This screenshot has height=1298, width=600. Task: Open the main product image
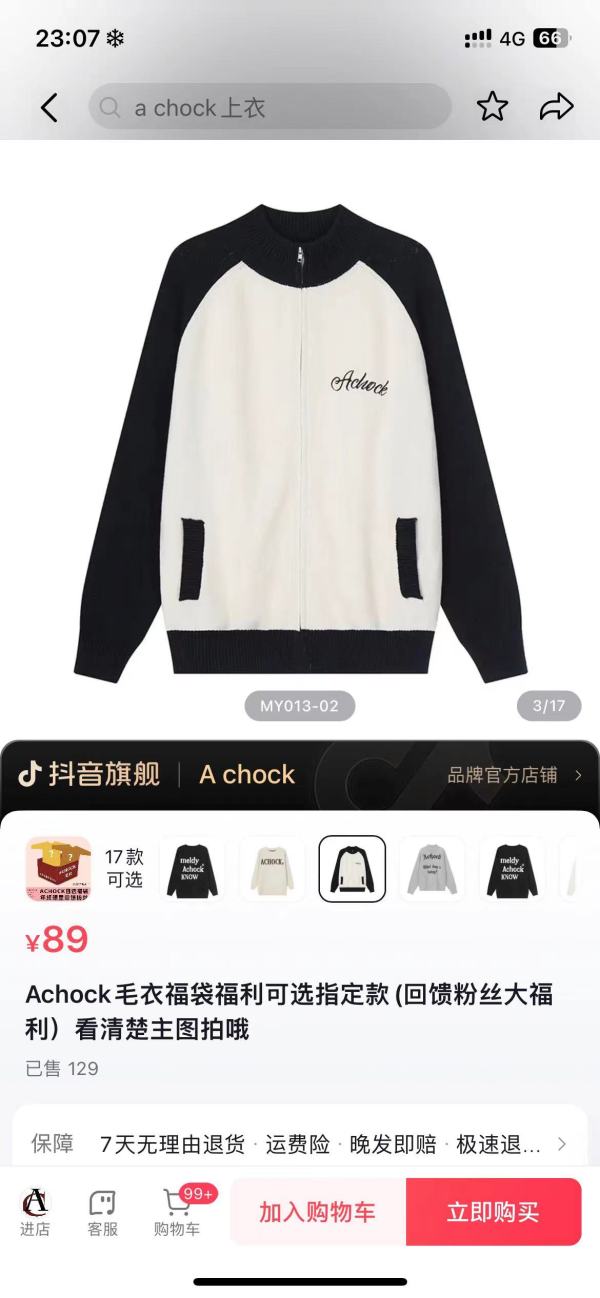tap(300, 440)
